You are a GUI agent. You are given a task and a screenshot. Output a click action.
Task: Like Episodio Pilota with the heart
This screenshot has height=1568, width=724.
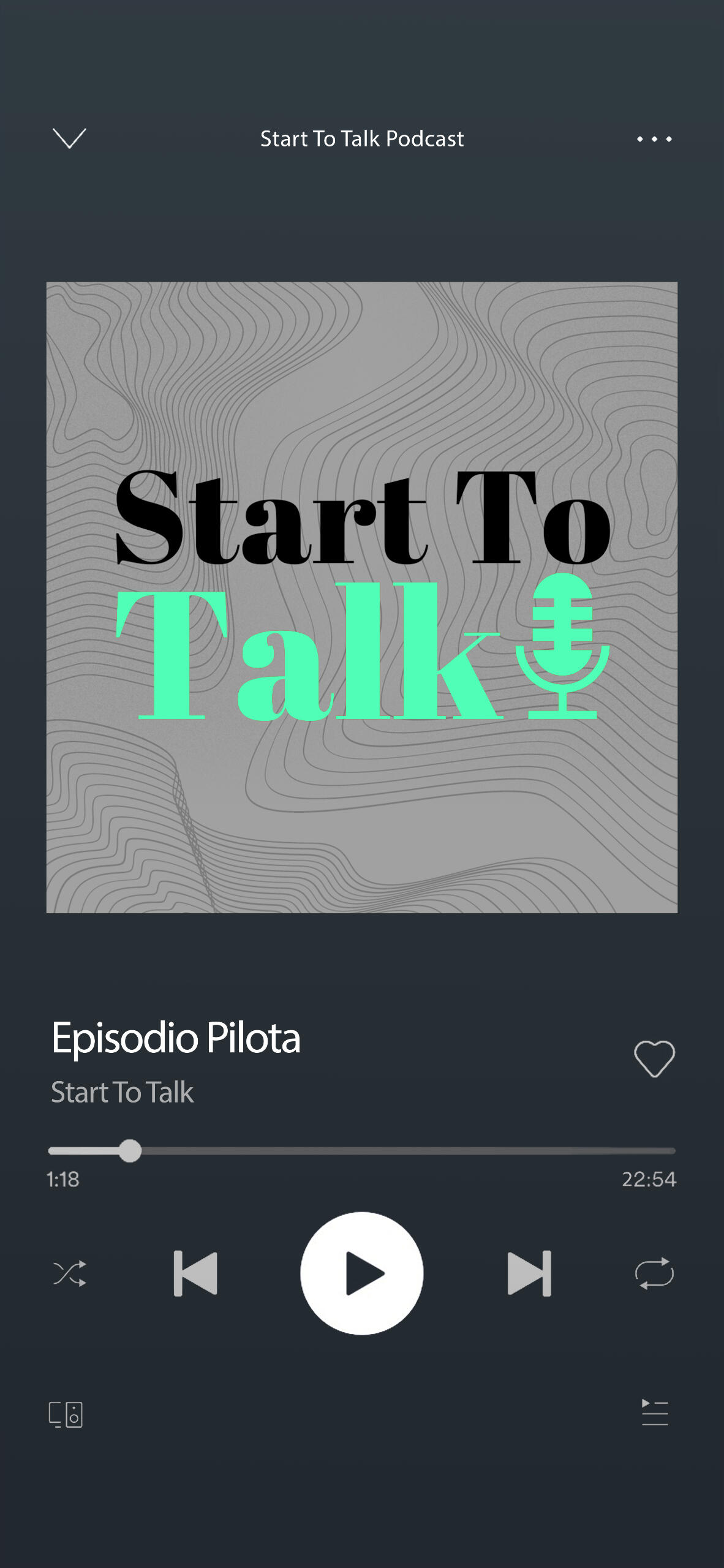[654, 1058]
